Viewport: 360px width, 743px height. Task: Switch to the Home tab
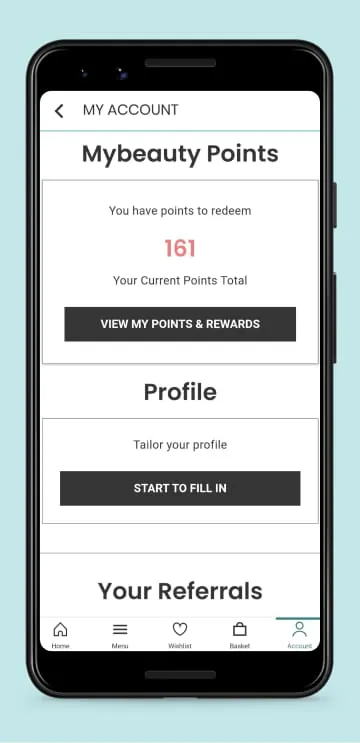(60, 635)
